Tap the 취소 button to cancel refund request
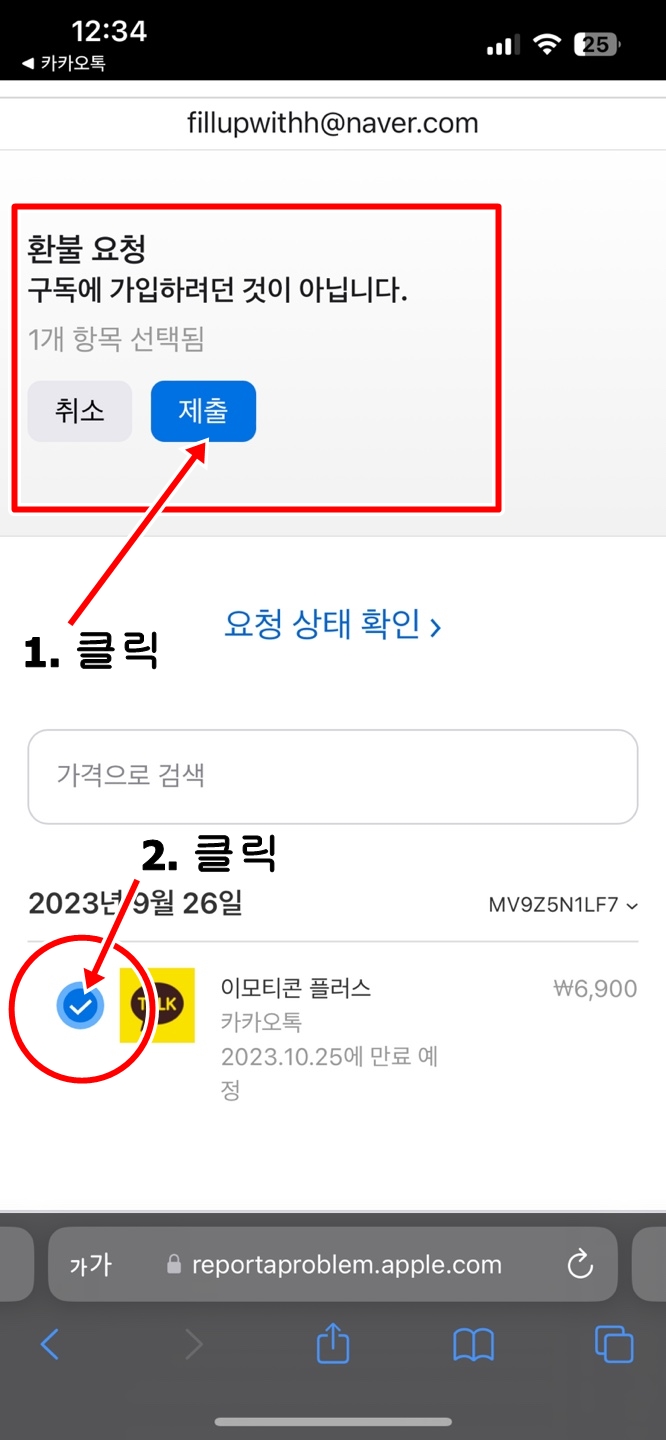 [80, 411]
